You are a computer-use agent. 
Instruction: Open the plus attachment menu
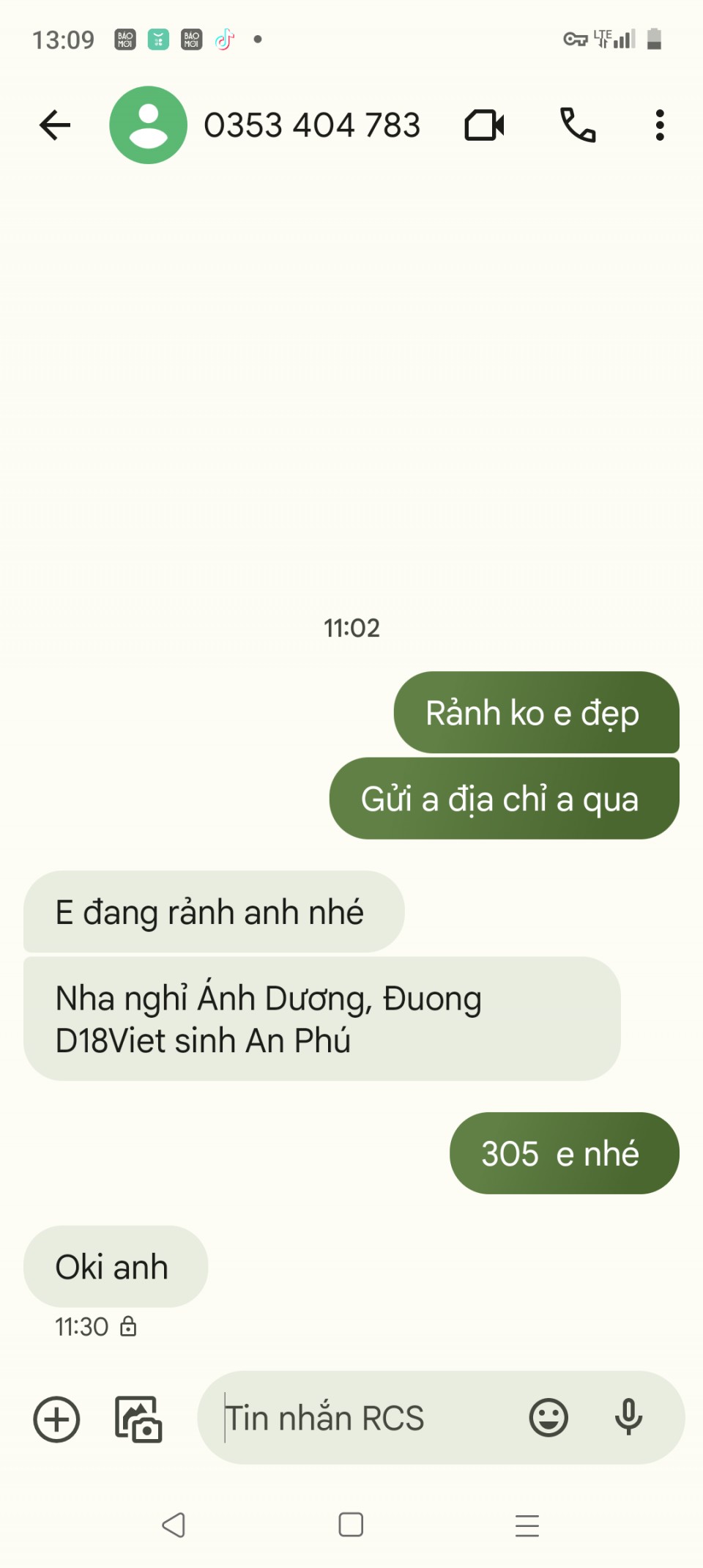click(56, 1419)
